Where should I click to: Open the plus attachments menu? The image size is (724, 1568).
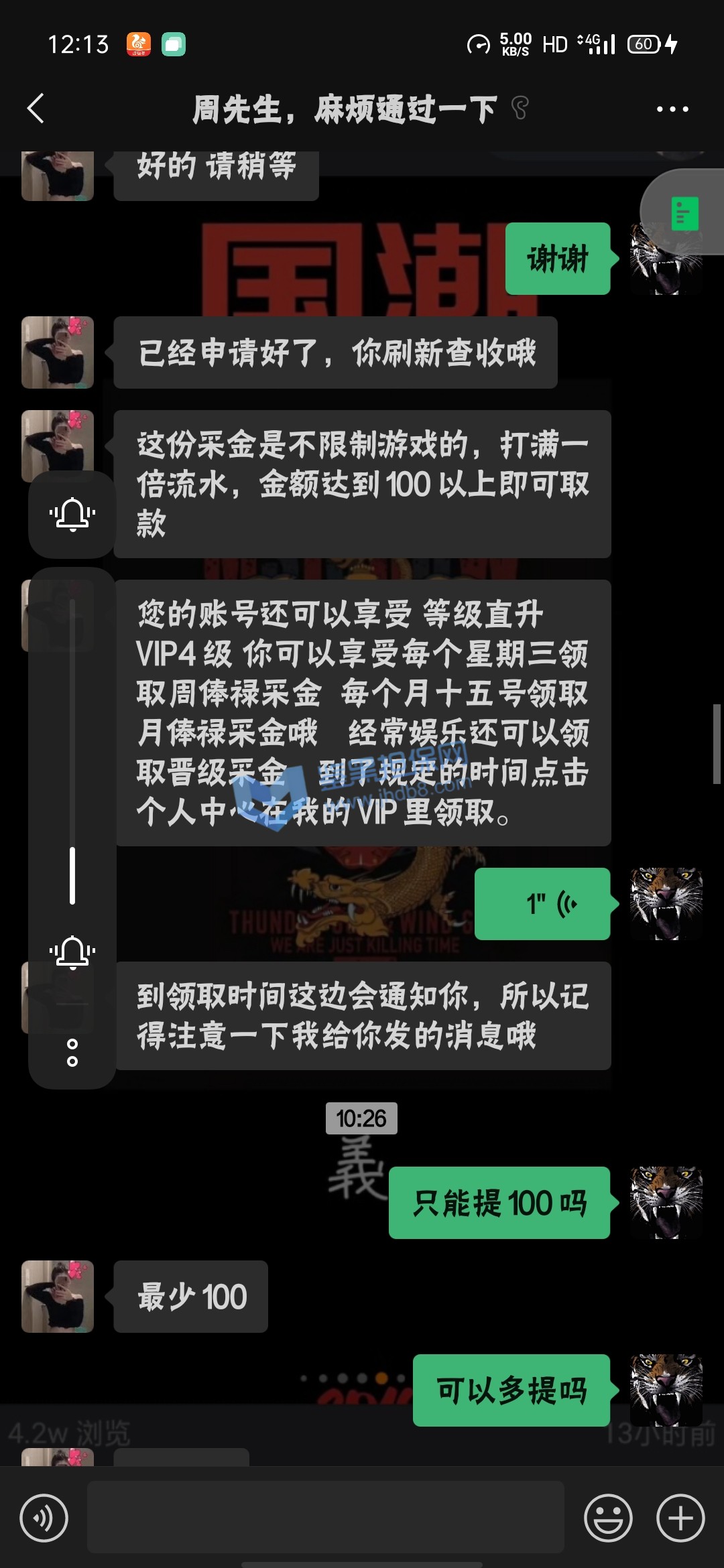(680, 1518)
